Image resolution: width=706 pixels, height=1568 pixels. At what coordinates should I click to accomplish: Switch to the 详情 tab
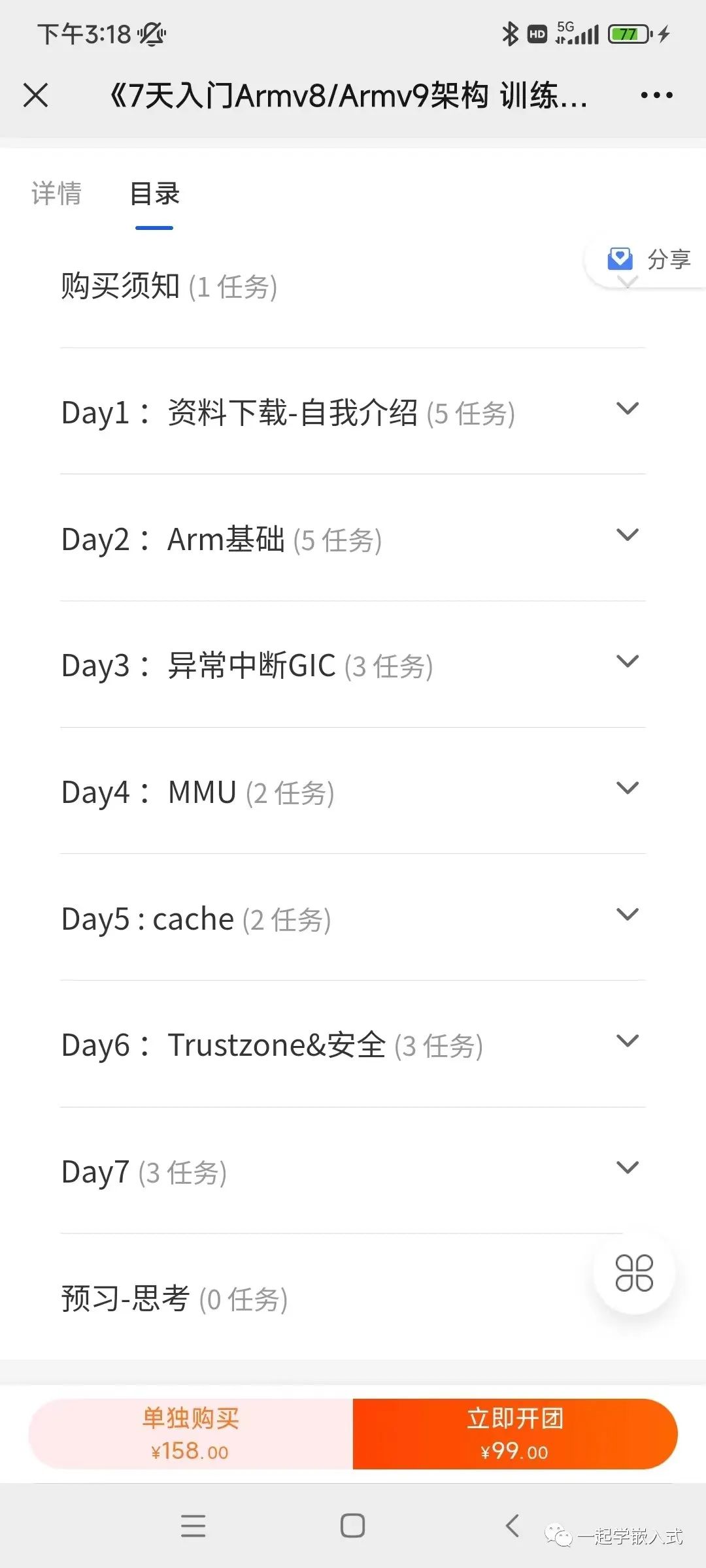pyautogui.click(x=57, y=193)
